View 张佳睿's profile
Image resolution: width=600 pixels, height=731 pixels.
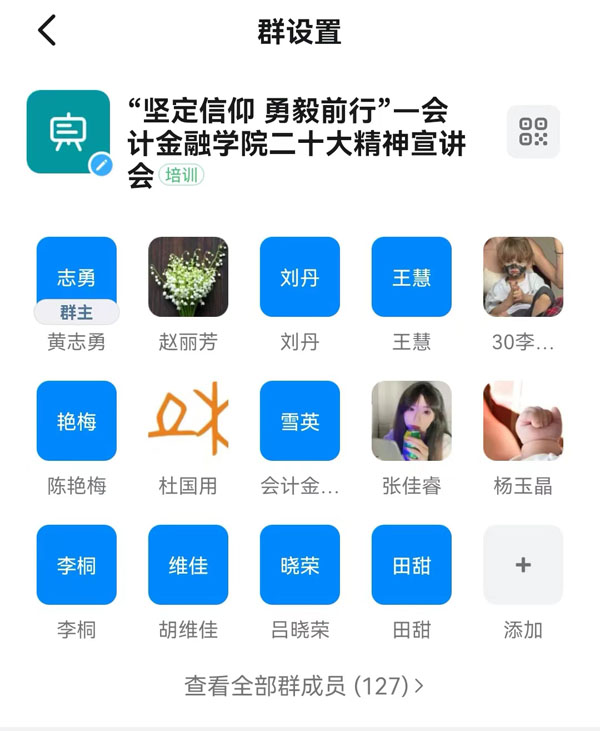tap(411, 421)
